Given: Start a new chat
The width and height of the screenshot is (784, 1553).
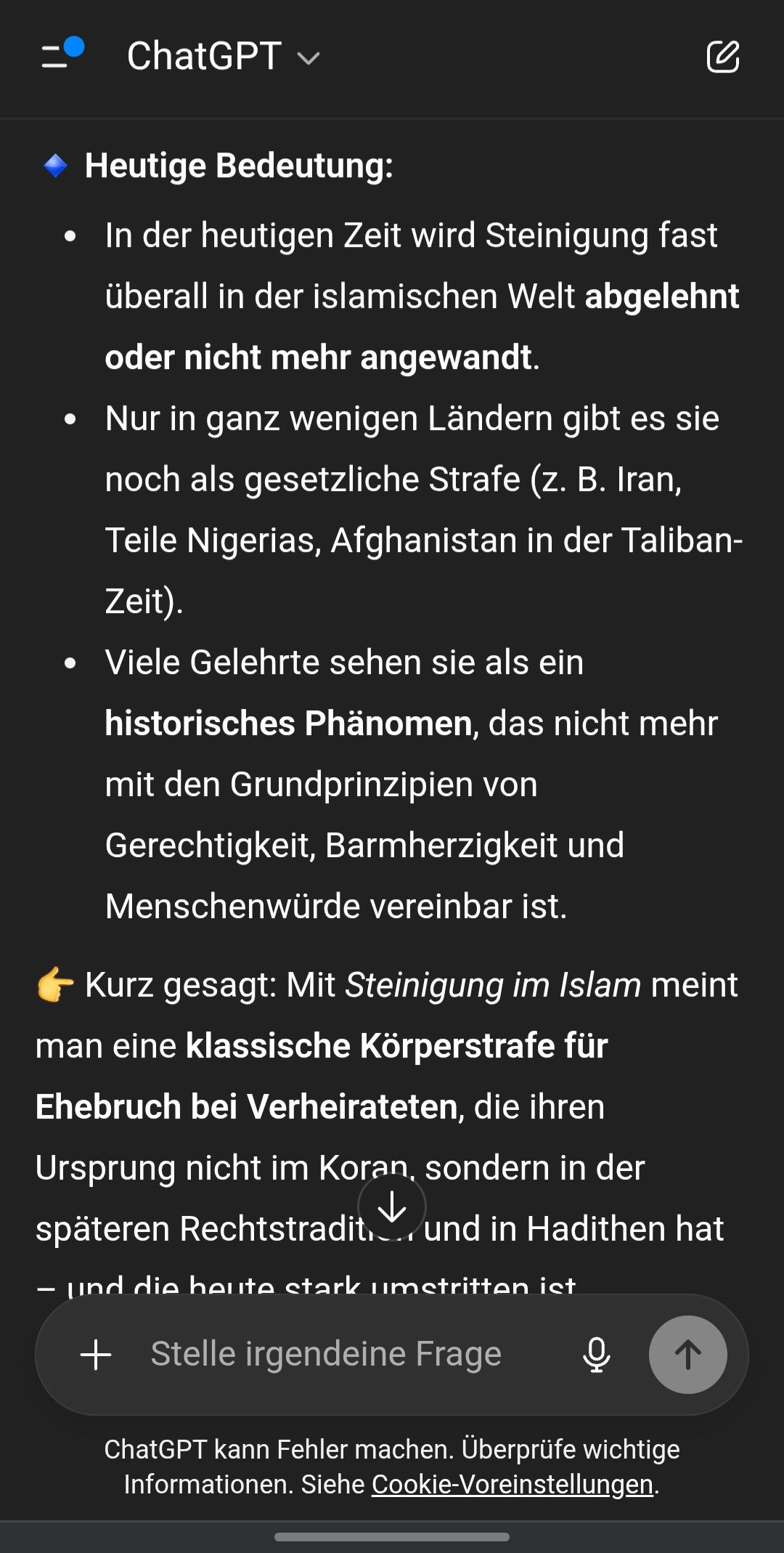Looking at the screenshot, I should click(x=722, y=57).
